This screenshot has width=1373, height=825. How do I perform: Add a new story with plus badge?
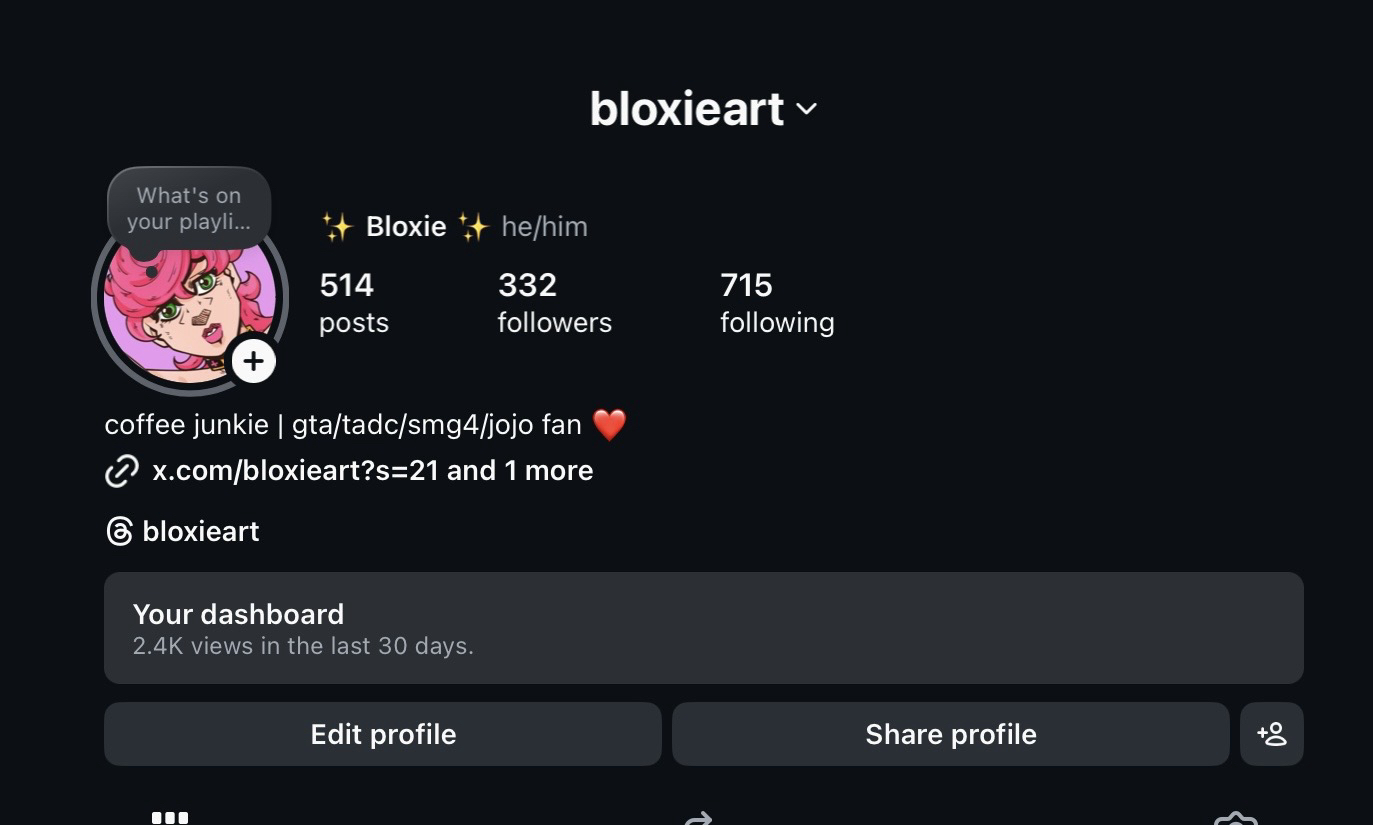(253, 360)
